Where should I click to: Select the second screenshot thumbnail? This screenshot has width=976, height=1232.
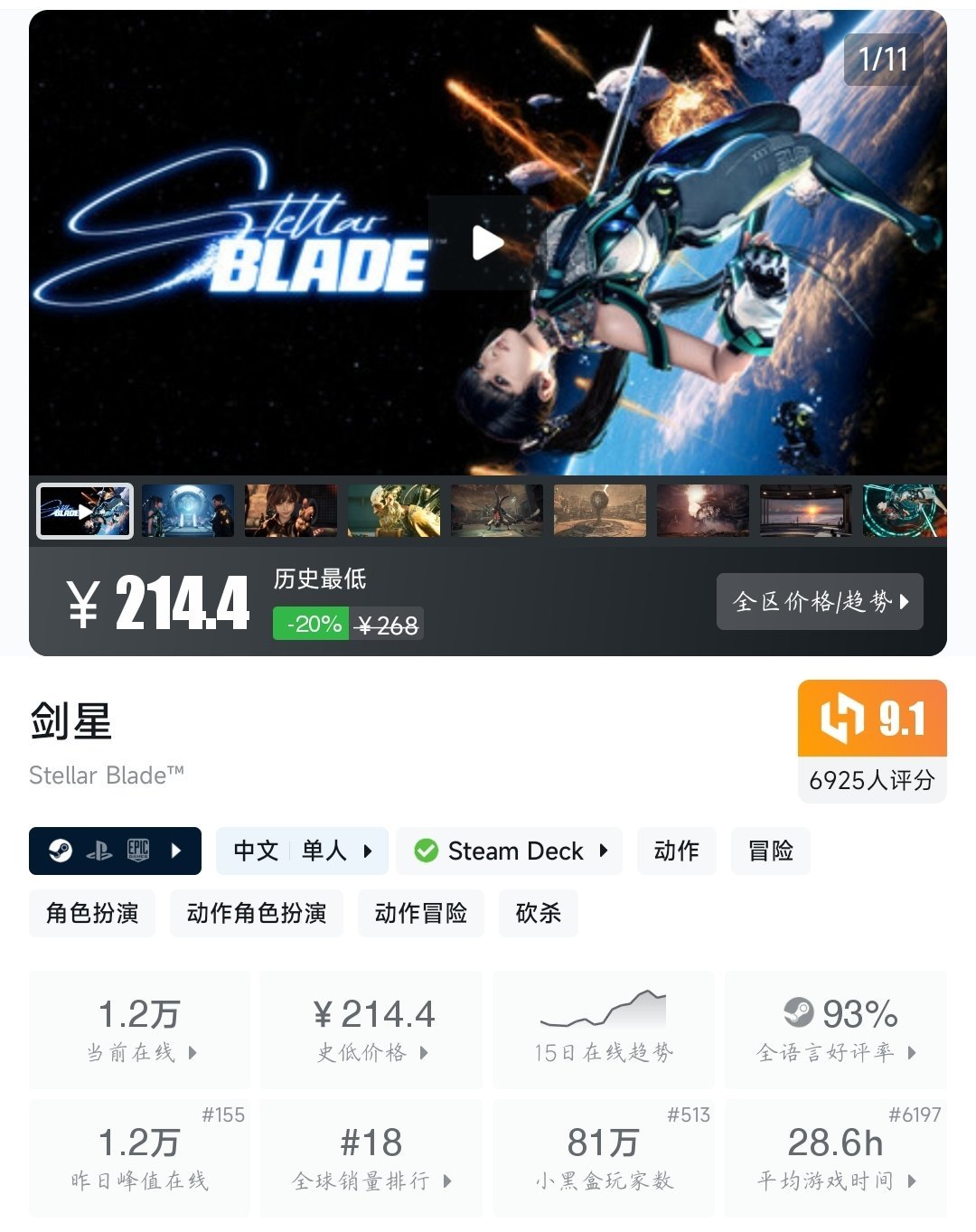(x=188, y=511)
